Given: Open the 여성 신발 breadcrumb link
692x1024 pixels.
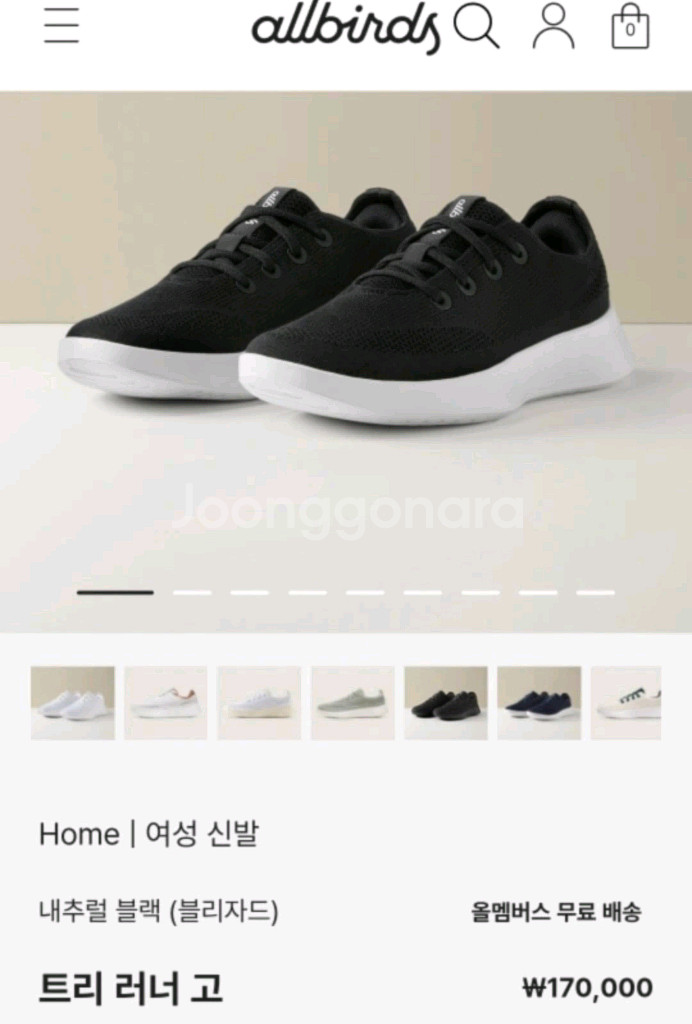Looking at the screenshot, I should coord(202,833).
